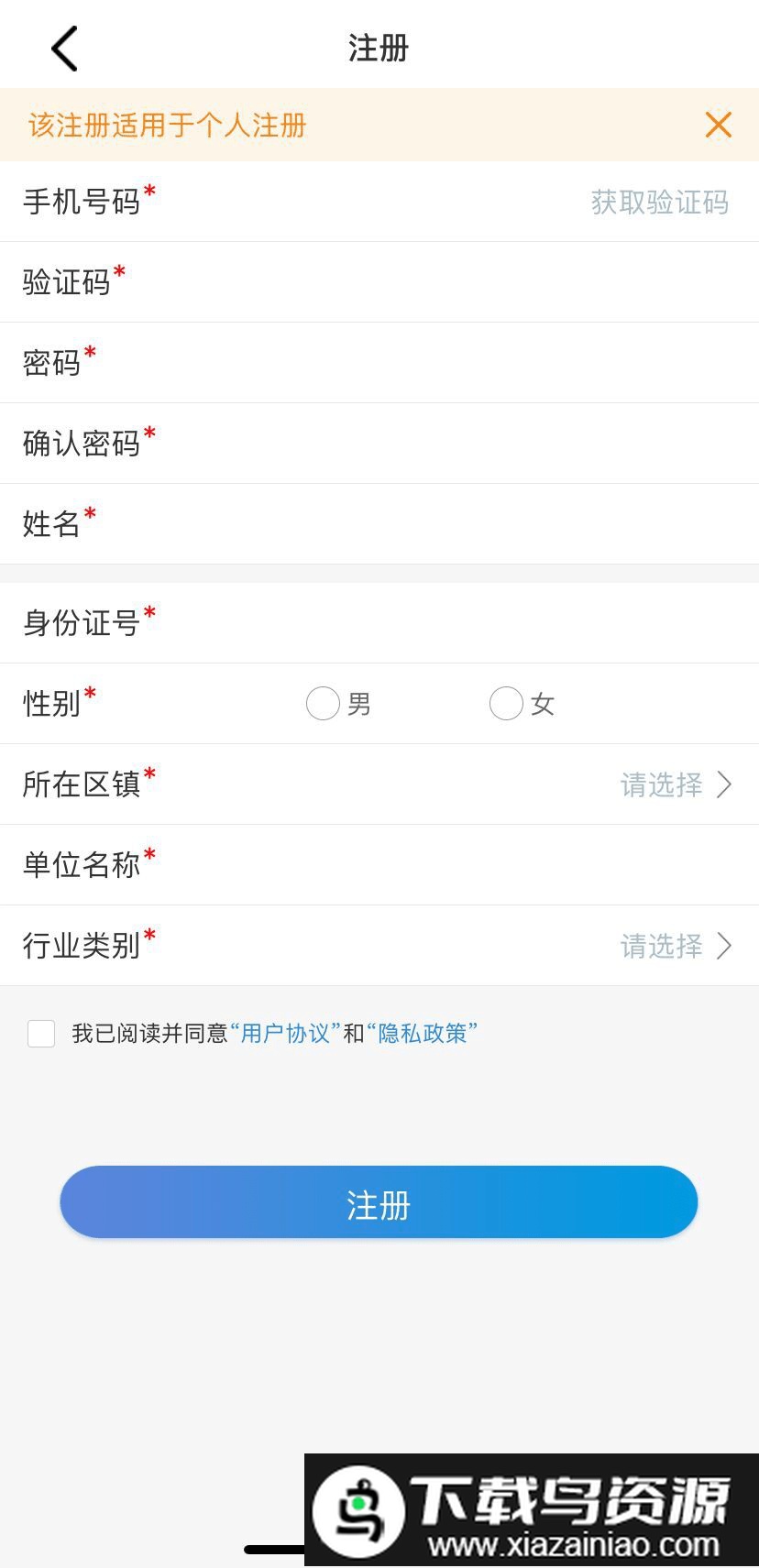
Task: Open the 用户协议 link
Action: pyautogui.click(x=285, y=1034)
